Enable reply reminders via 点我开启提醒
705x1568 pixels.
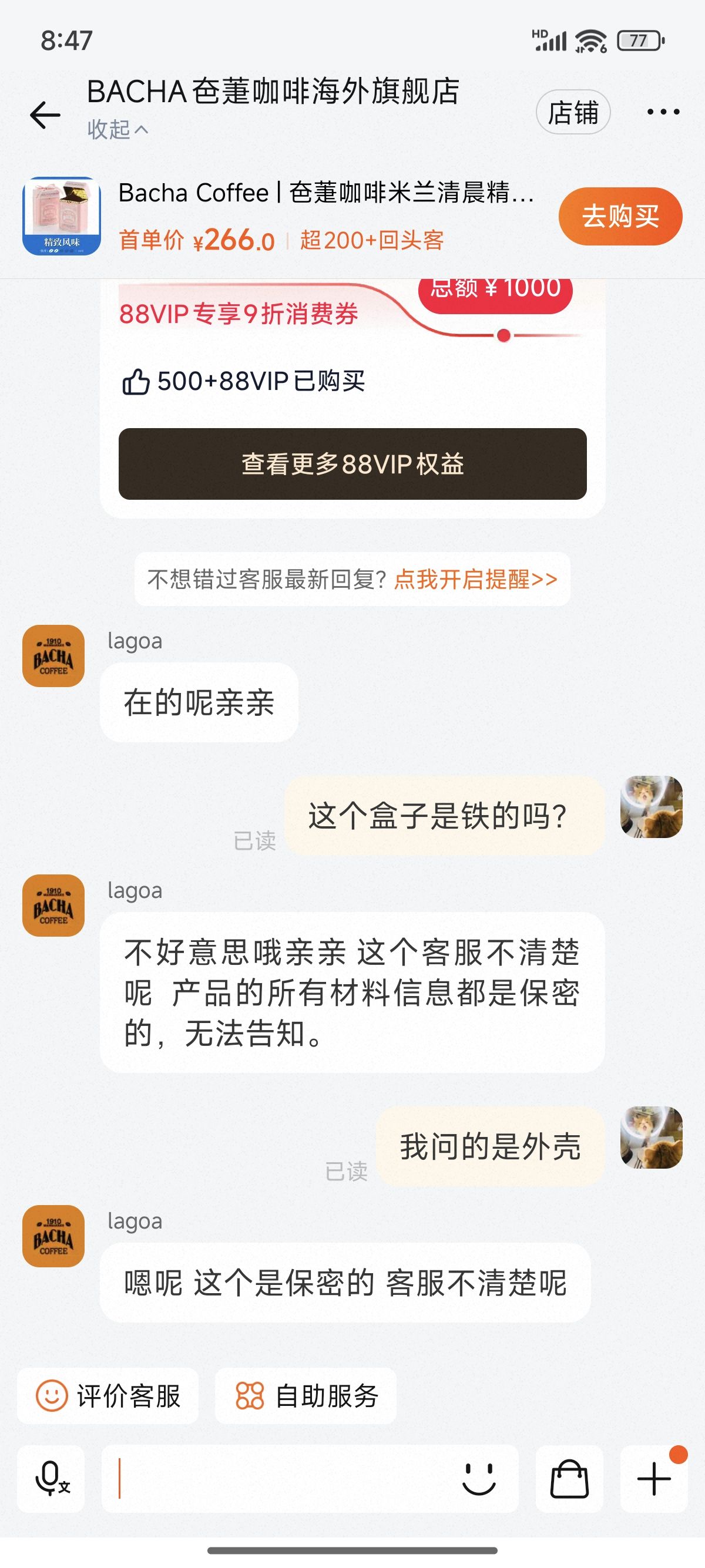tap(475, 579)
